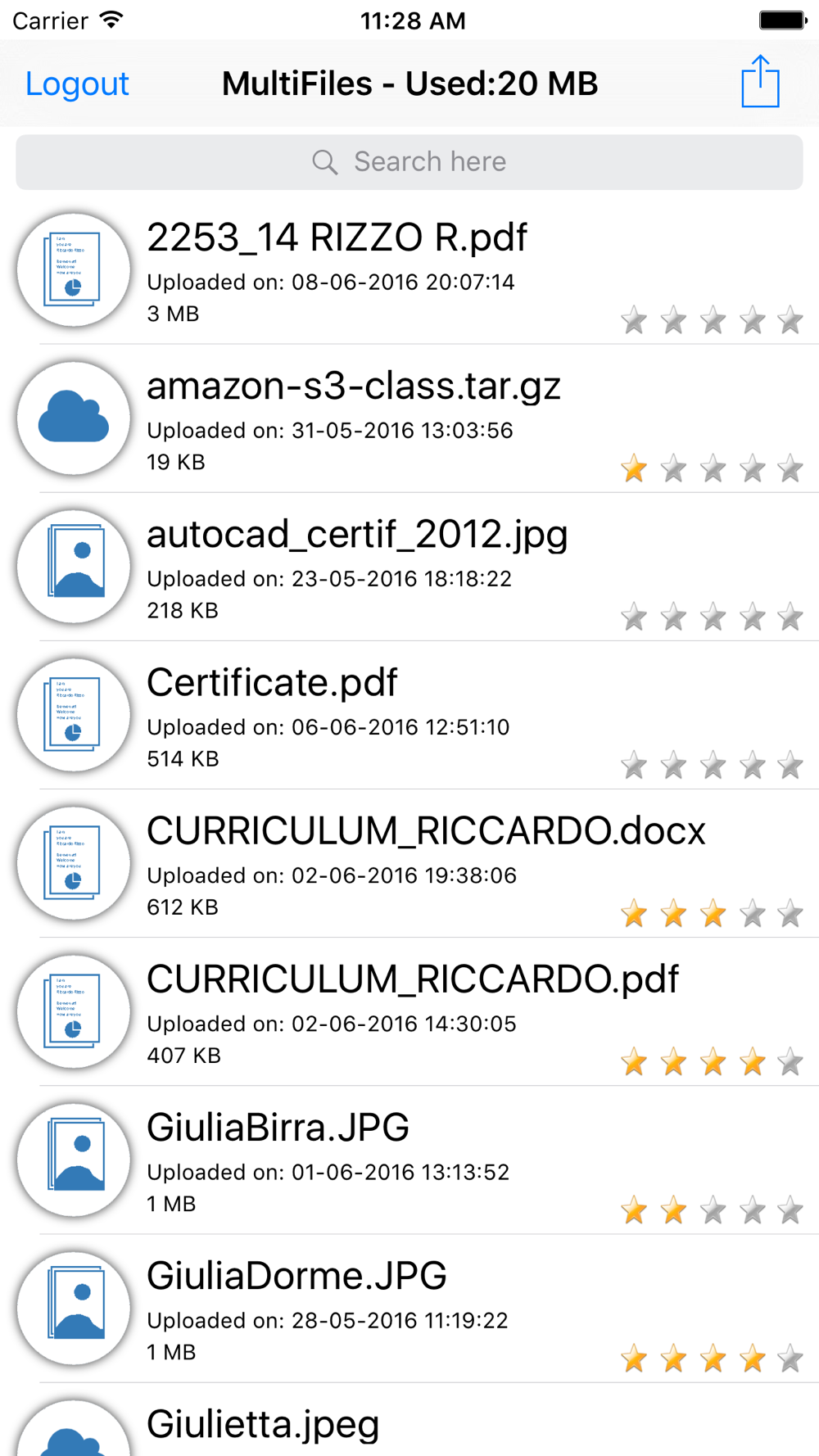819x1456 pixels.
Task: Focus the Search here field
Action: pyautogui.click(x=409, y=162)
